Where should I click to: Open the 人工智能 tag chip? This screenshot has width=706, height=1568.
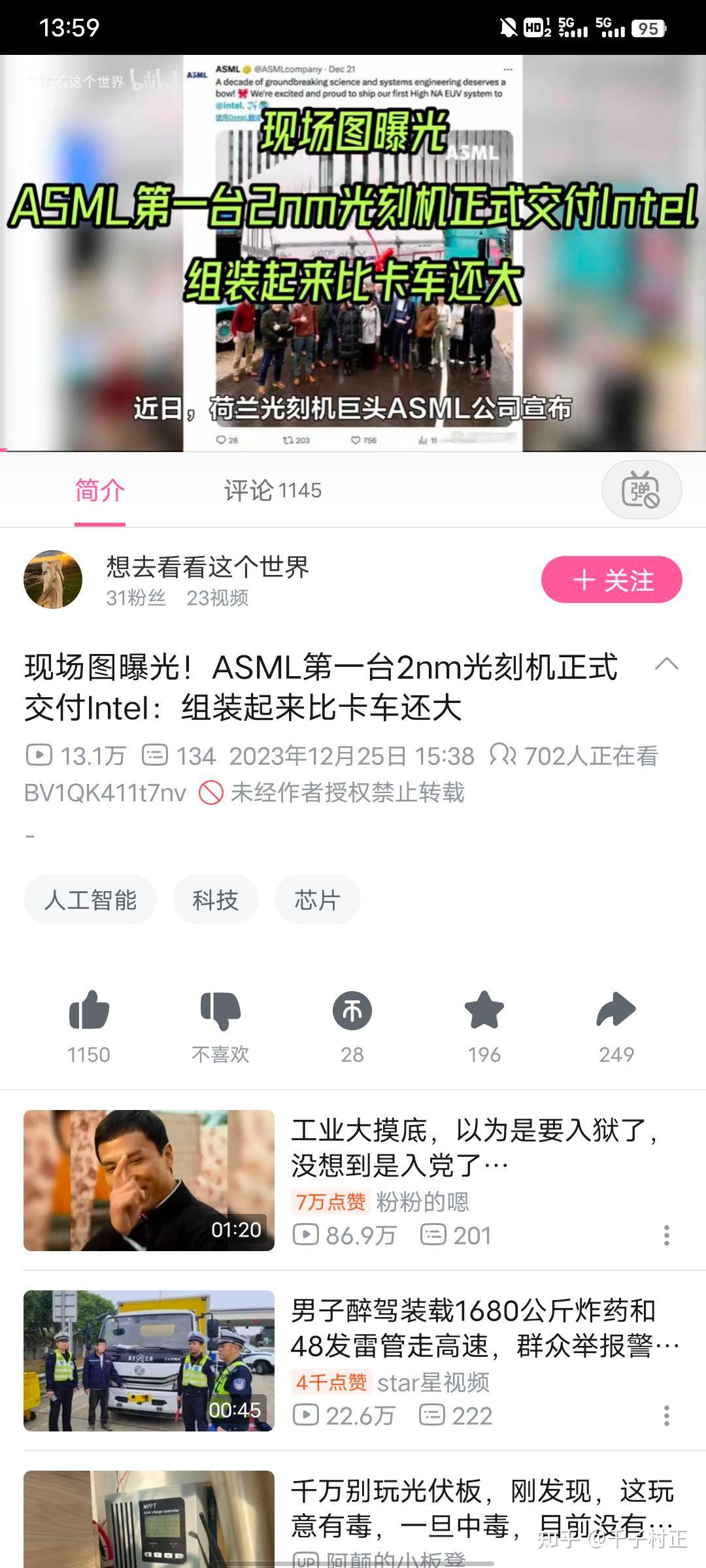pyautogui.click(x=90, y=900)
